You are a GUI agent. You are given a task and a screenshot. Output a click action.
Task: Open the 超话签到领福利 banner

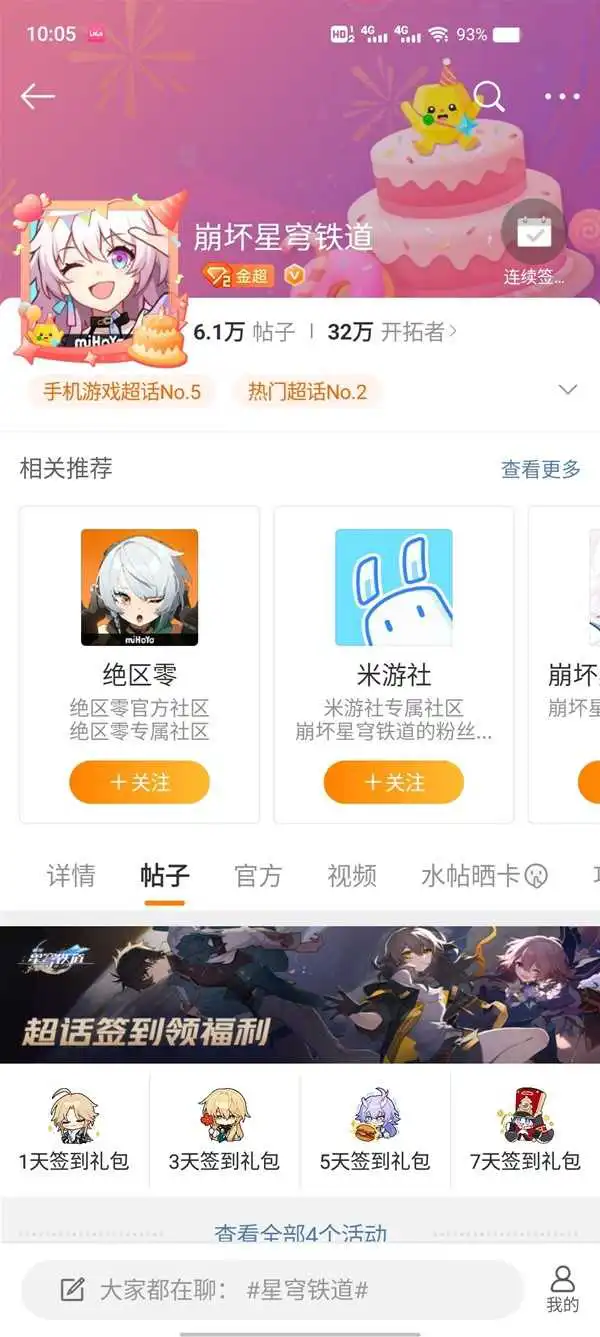[300, 994]
